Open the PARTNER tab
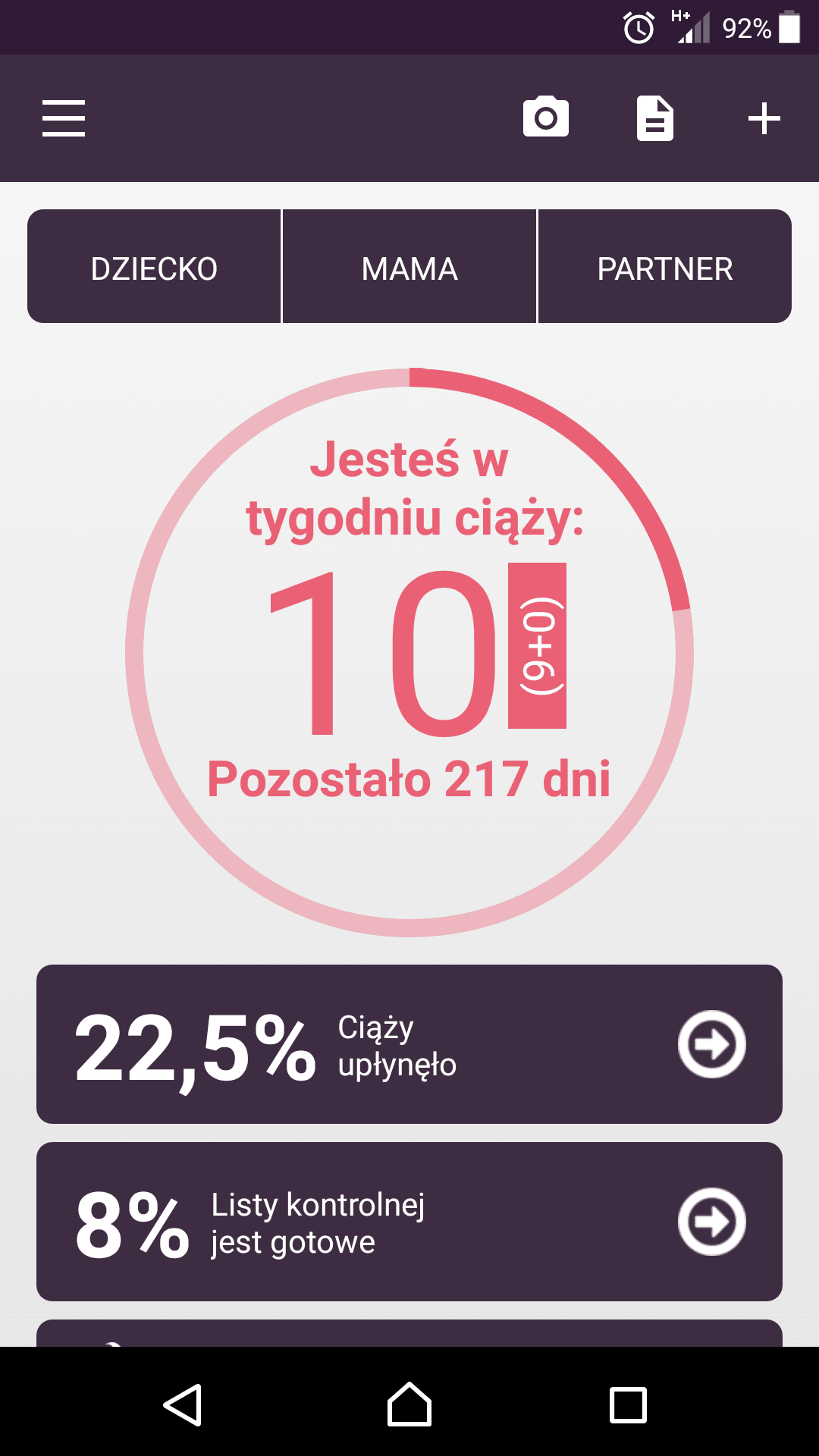 click(665, 267)
